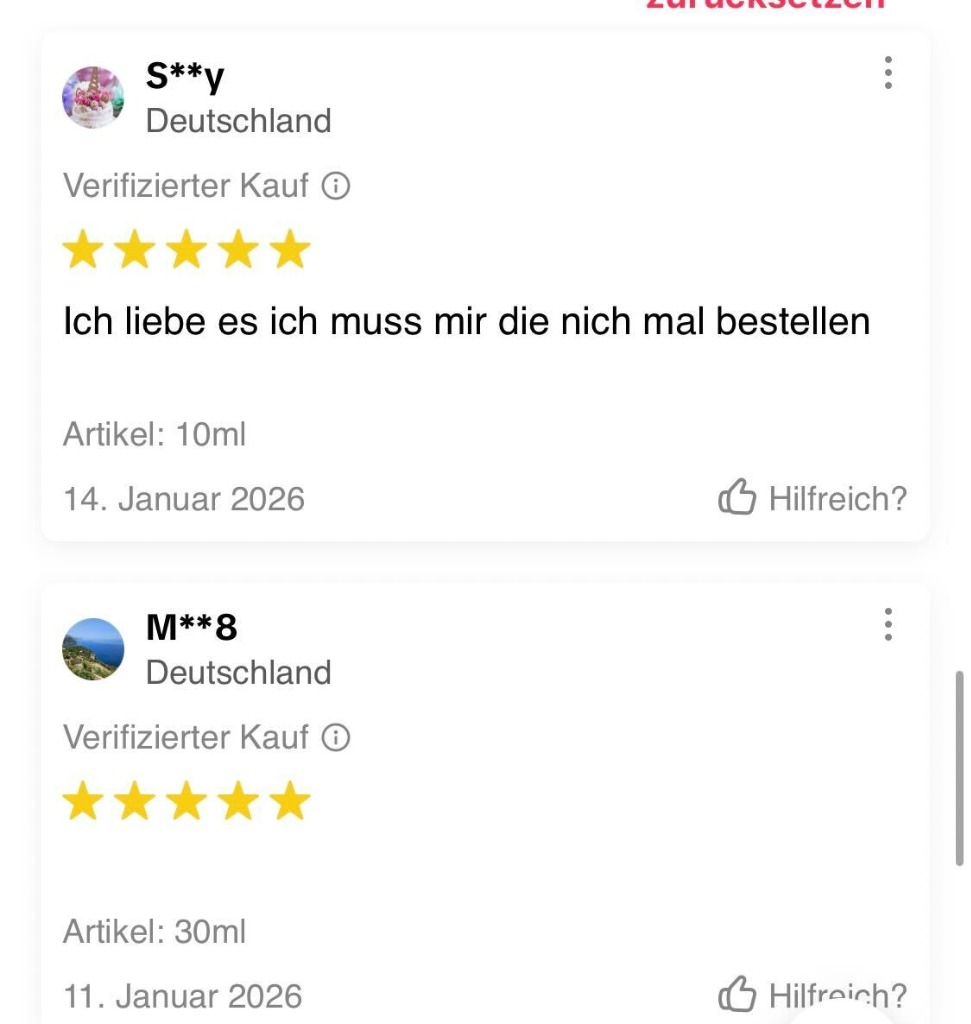This screenshot has height=1024, width=971.
Task: Click the info icon next to top Verifizierter Kauf
Action: (336, 186)
